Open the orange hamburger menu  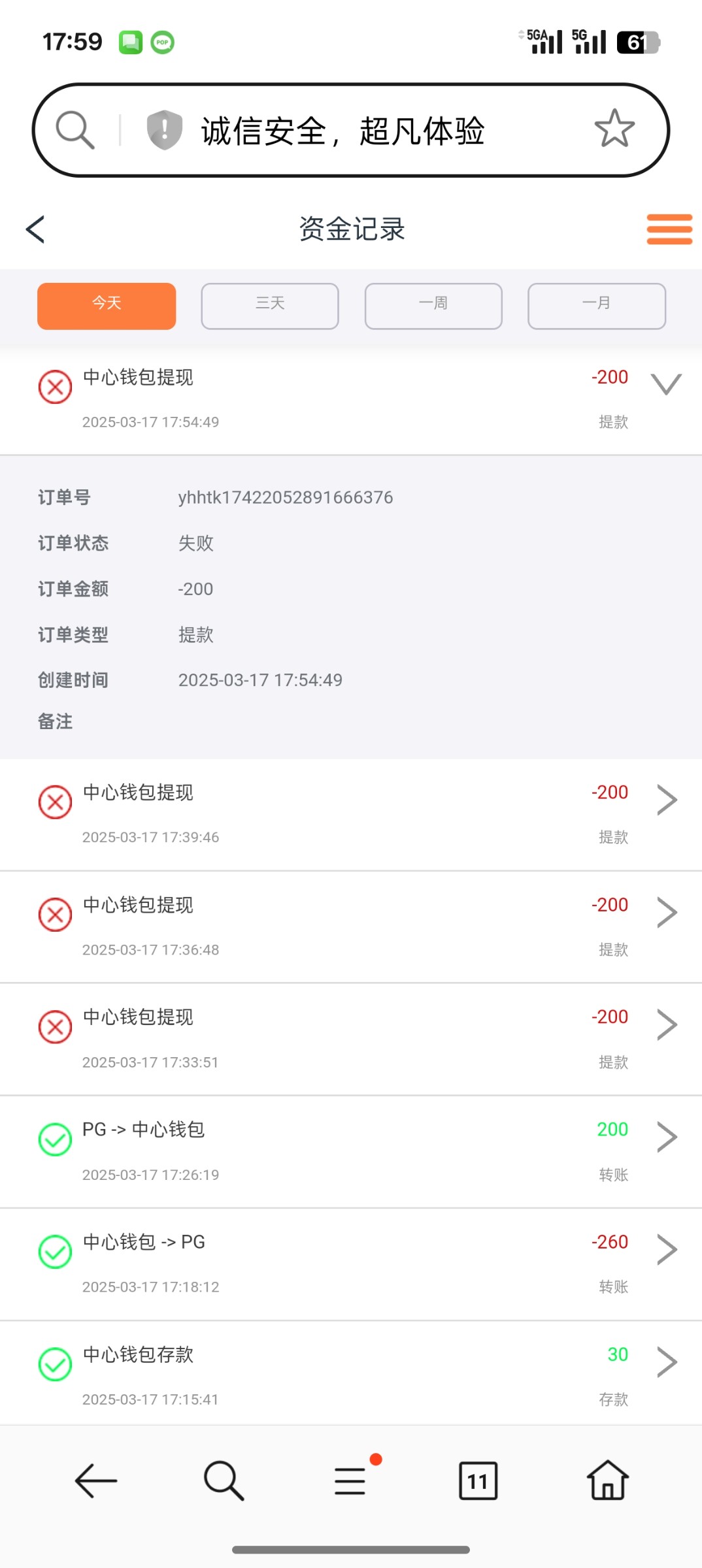[669, 229]
